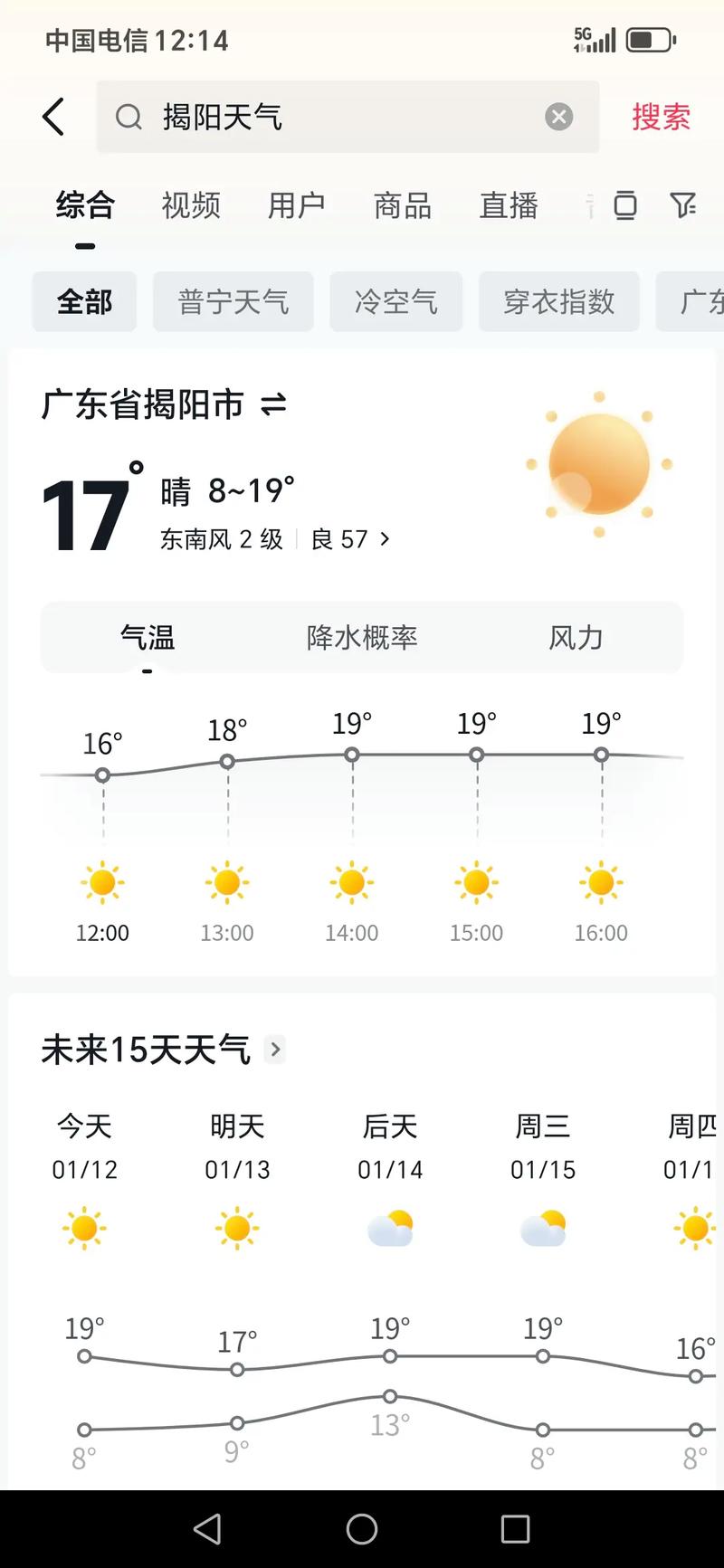Screen dimensions: 724x1568
Task: Tap the sun icon for the 14:00 forecast
Action: [351, 881]
